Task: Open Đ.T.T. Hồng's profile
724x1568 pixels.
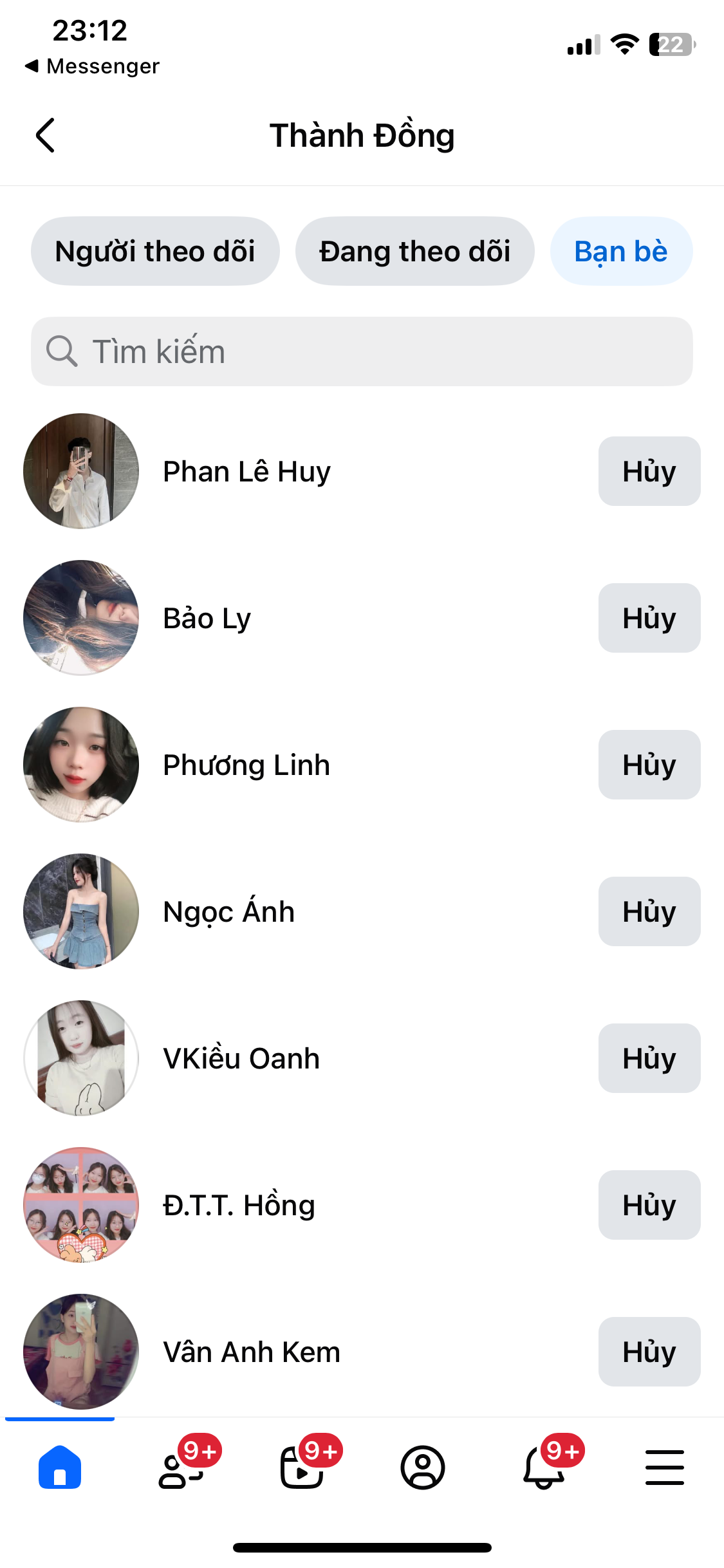Action: click(x=239, y=1205)
